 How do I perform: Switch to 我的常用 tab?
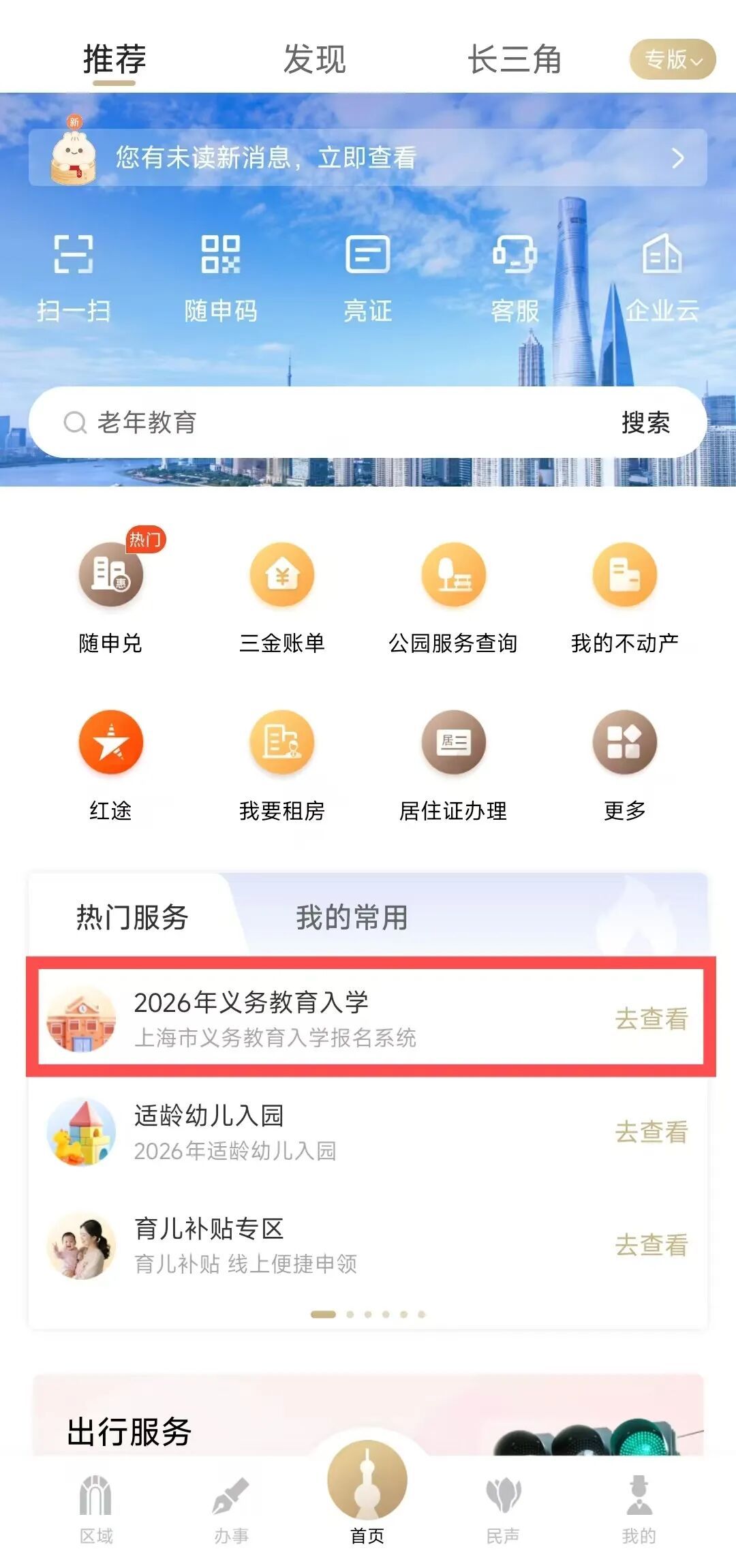point(352,917)
